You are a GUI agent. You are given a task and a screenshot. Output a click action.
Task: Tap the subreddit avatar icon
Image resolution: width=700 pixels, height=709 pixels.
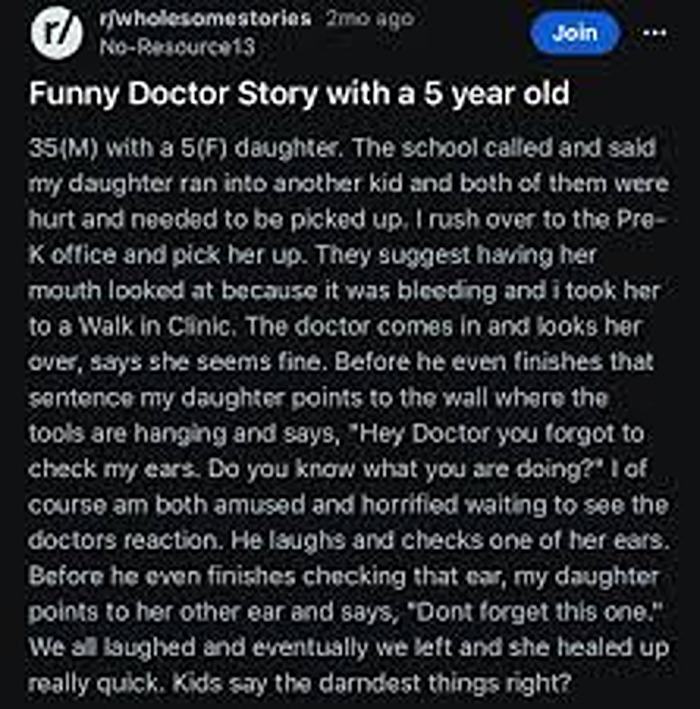pos(57,33)
